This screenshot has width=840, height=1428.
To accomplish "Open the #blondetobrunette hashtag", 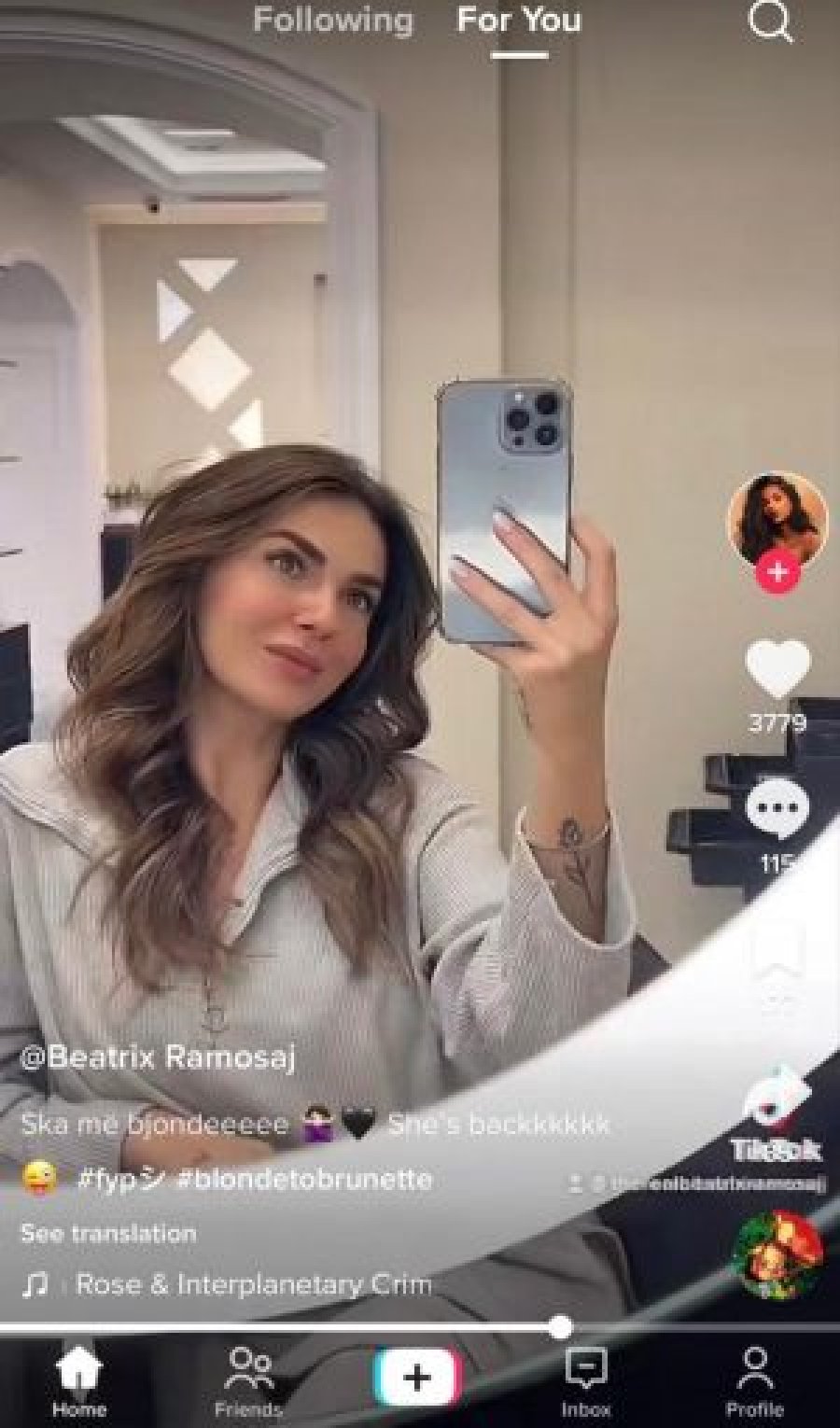I will tap(303, 1180).
